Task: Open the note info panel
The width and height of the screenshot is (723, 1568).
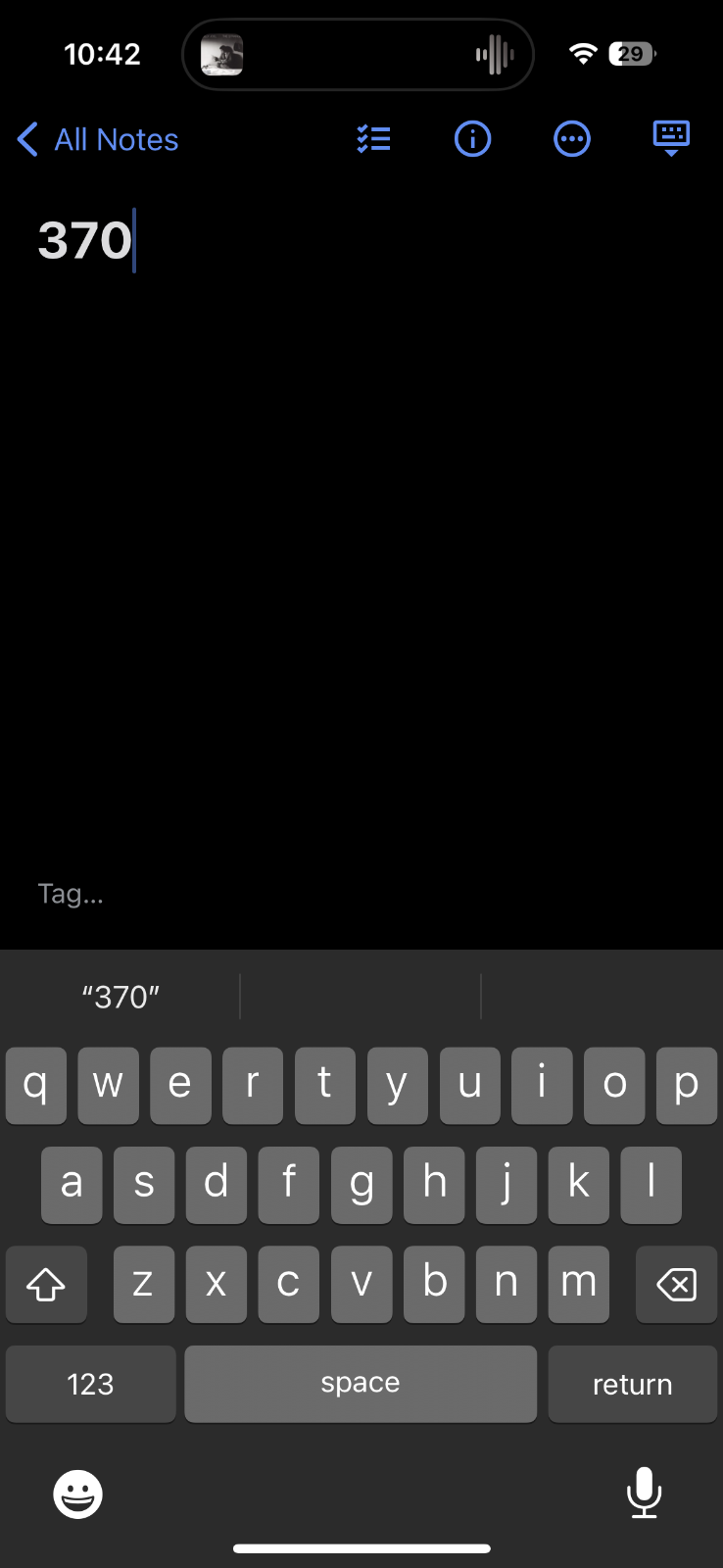Action: tap(472, 139)
